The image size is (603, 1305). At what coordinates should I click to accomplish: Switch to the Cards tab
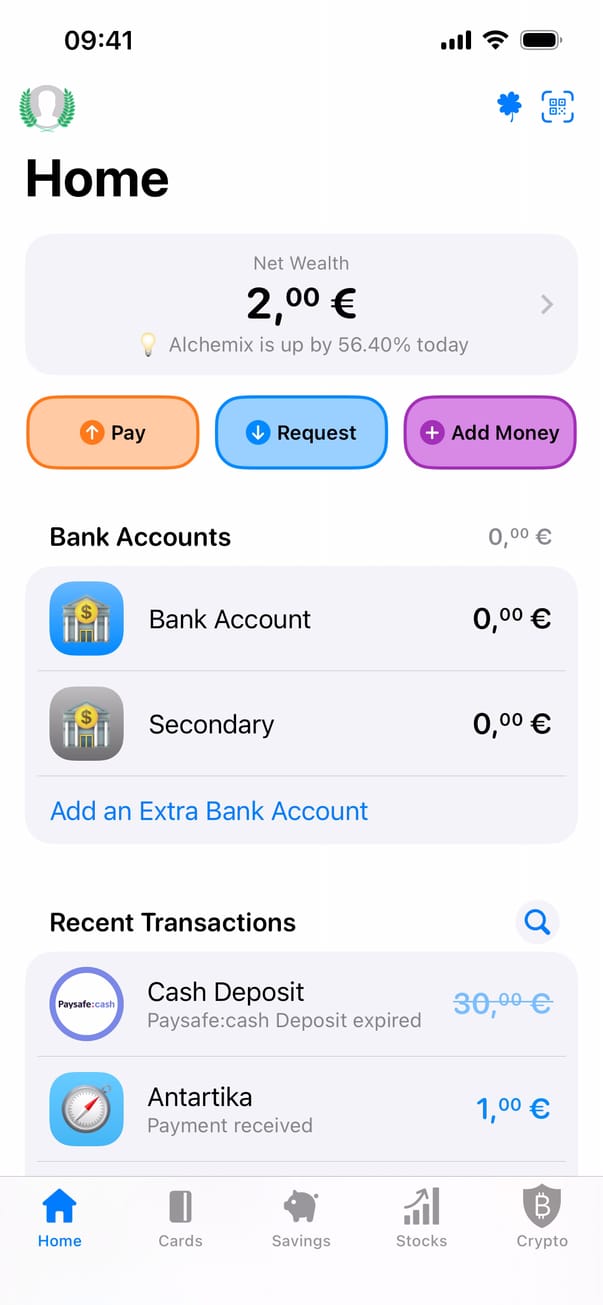pyautogui.click(x=180, y=1219)
